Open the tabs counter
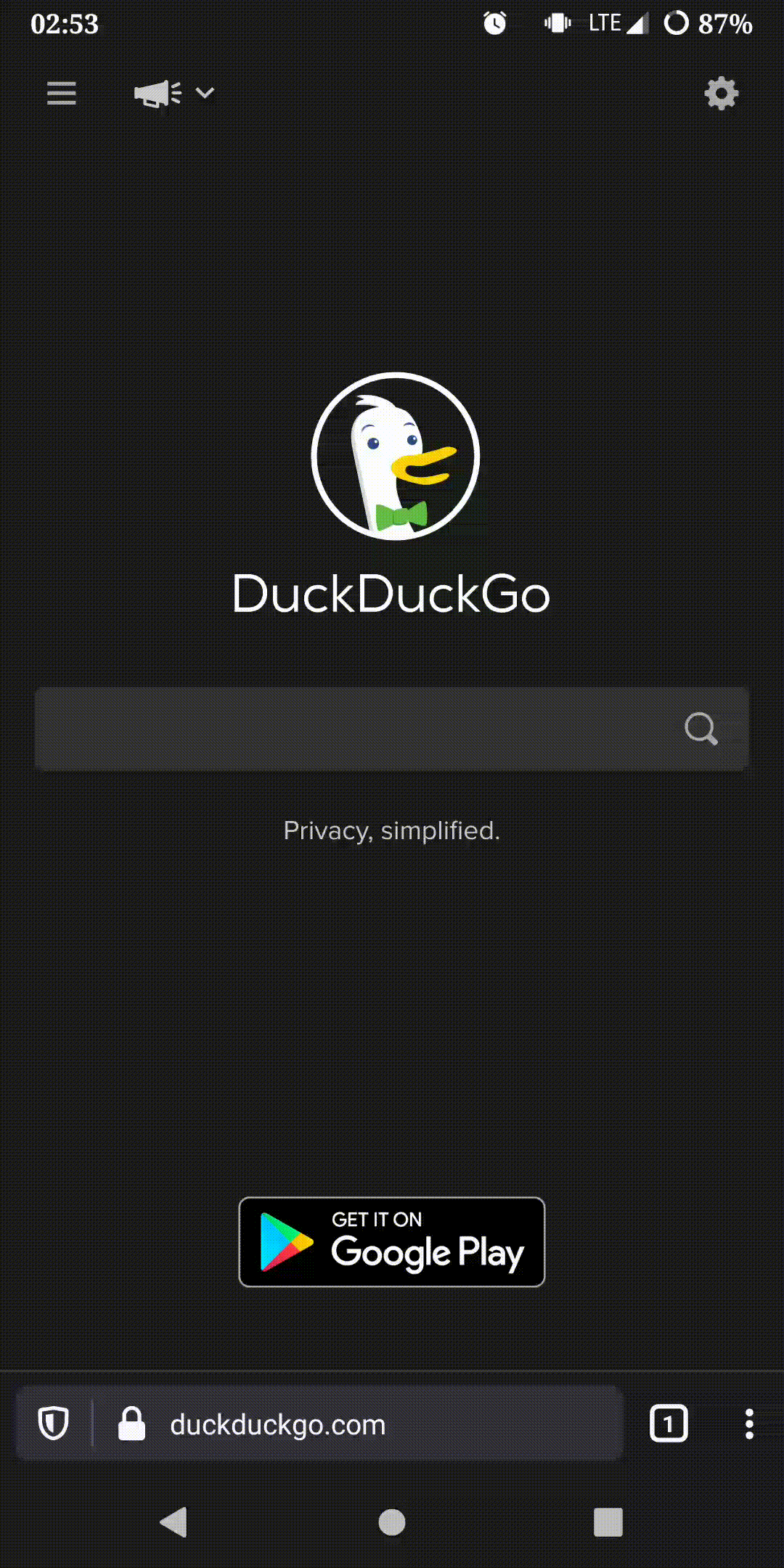 669,1424
